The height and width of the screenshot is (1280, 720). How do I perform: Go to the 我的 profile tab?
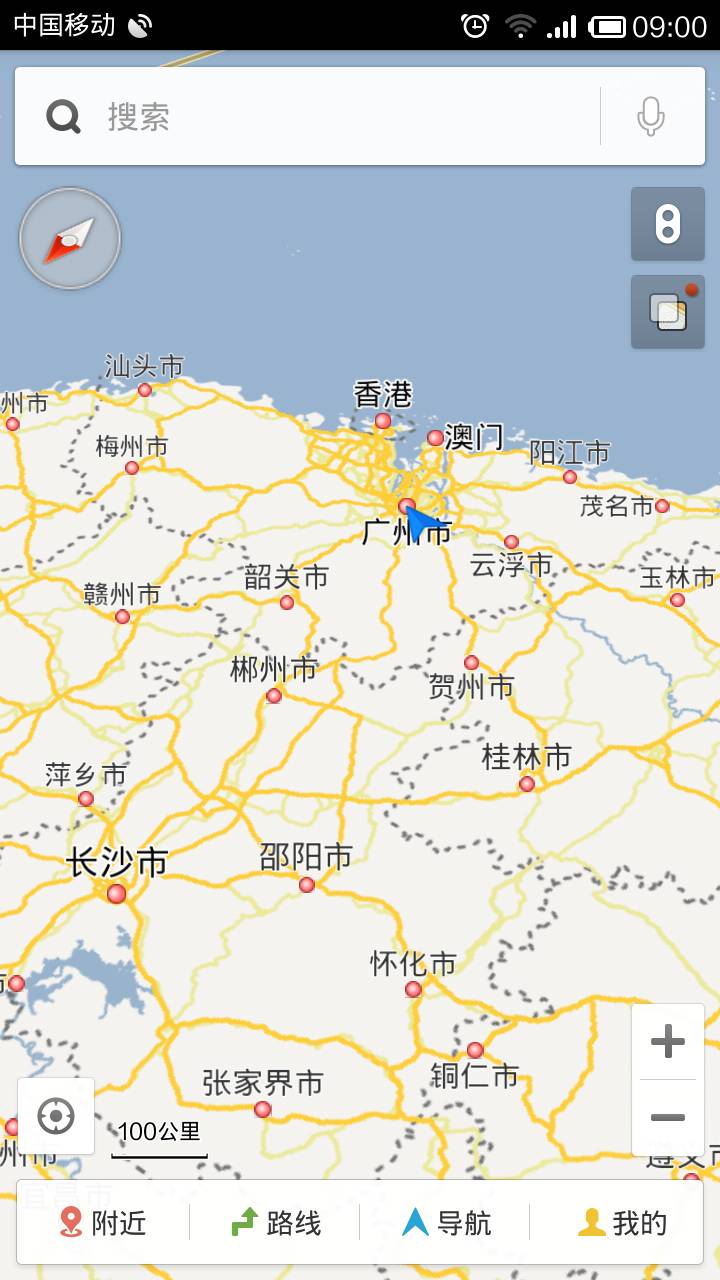coord(622,1222)
